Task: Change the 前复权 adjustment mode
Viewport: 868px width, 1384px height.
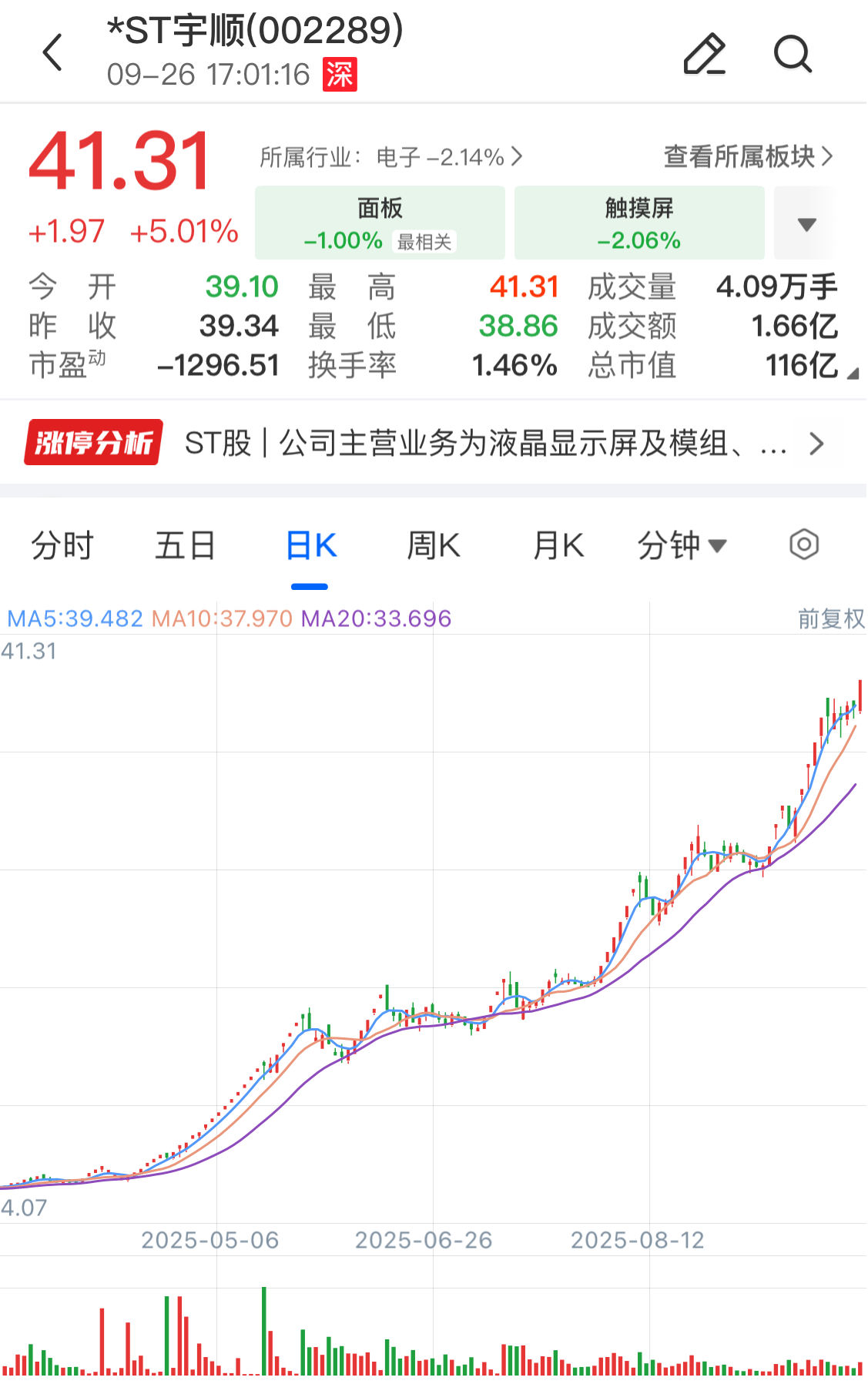Action: pos(831,618)
